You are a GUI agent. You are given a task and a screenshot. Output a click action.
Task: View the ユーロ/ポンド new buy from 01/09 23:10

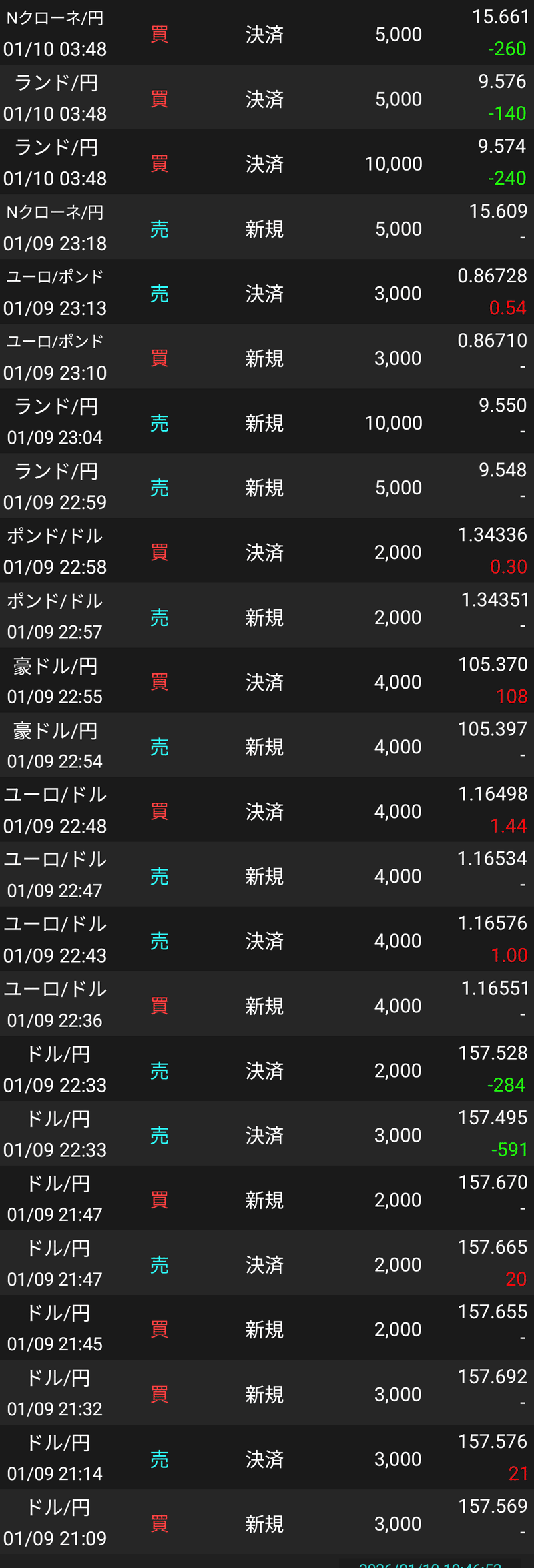[x=267, y=357]
